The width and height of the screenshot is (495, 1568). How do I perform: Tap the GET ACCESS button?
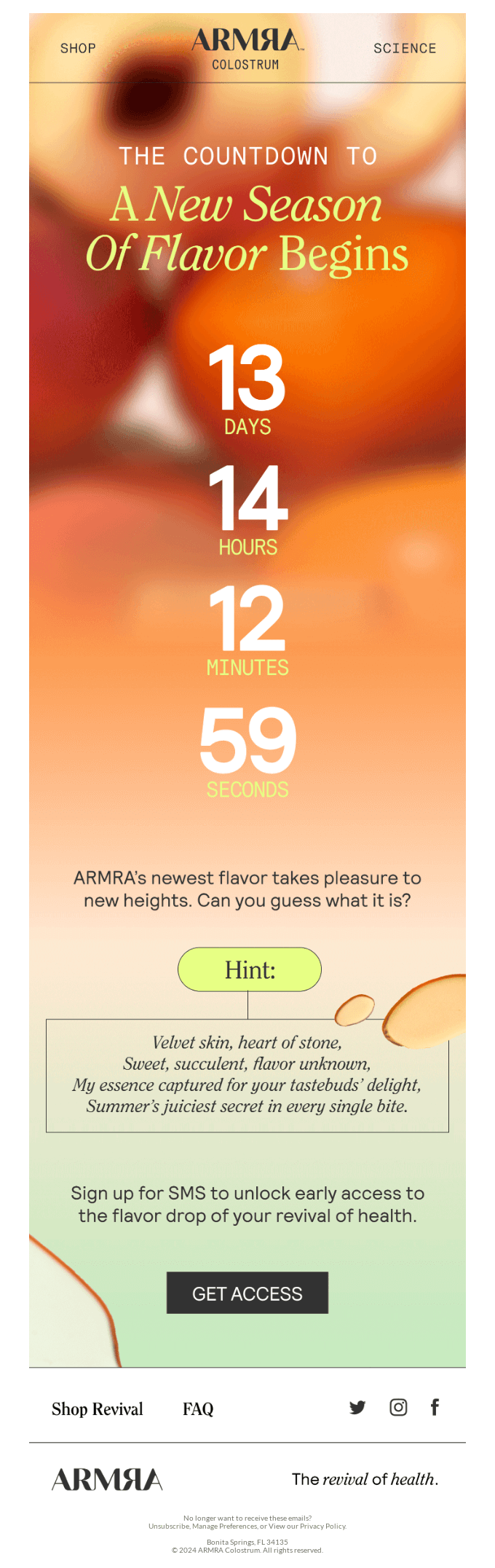pos(247,1293)
